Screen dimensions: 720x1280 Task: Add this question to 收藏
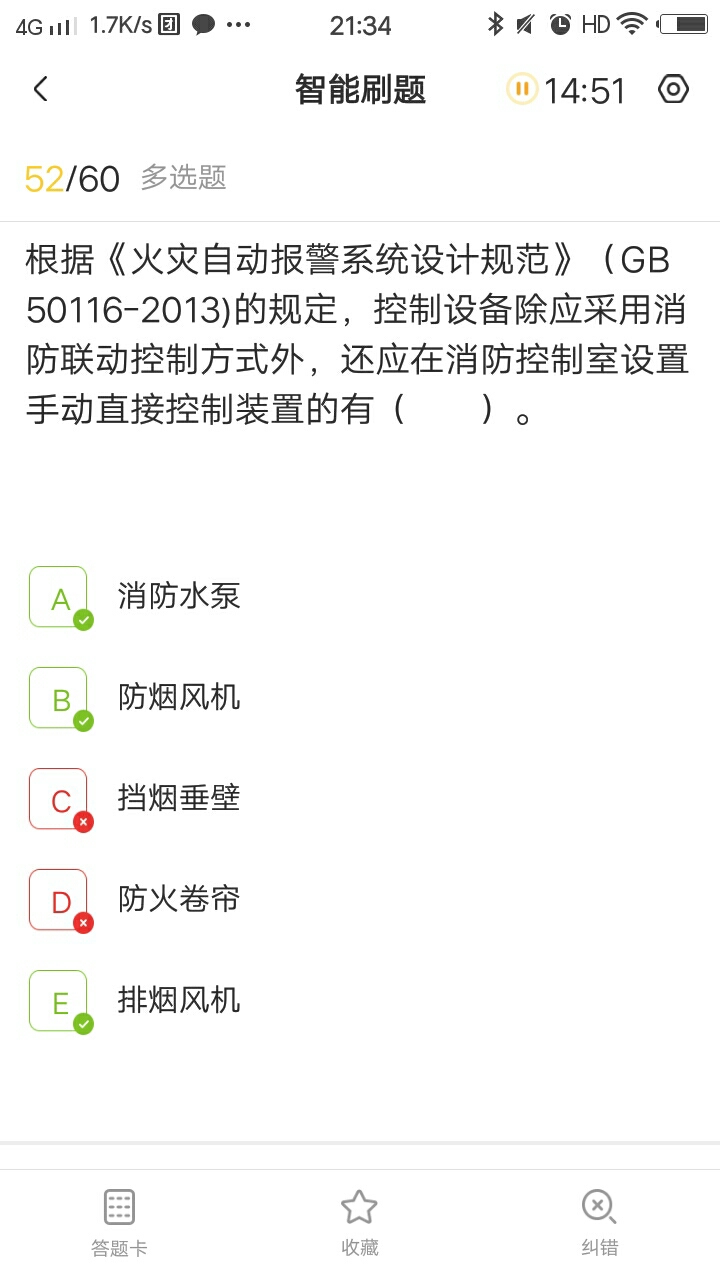coord(359,1223)
